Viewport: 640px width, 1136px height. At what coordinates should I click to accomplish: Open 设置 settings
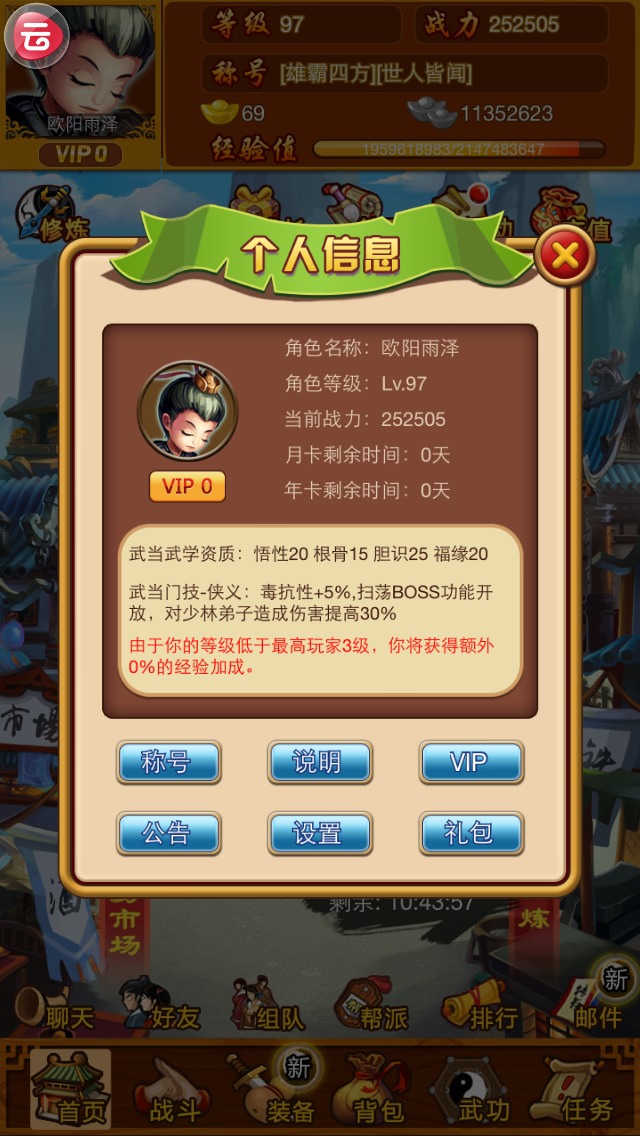320,833
